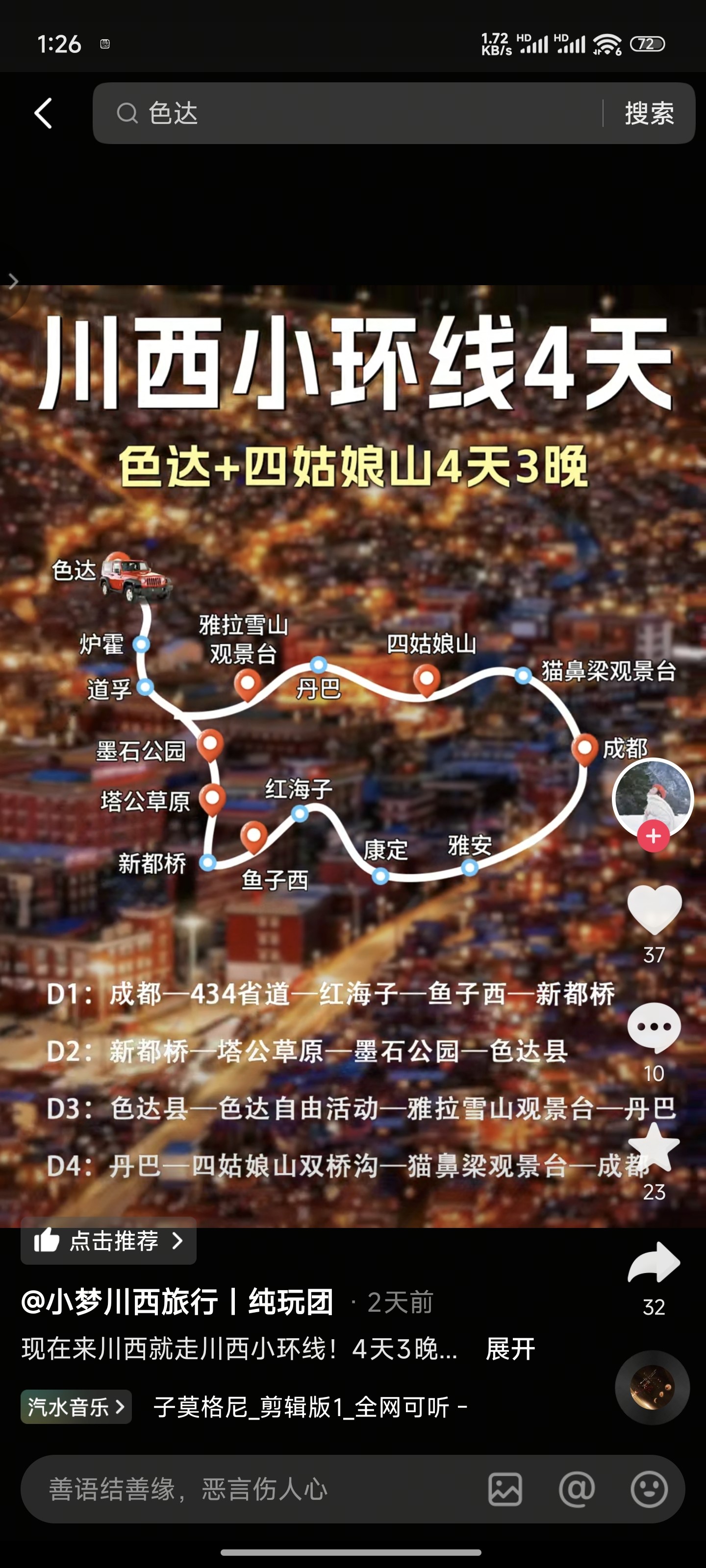
Task: Expand the caption with 展开
Action: [x=510, y=1349]
